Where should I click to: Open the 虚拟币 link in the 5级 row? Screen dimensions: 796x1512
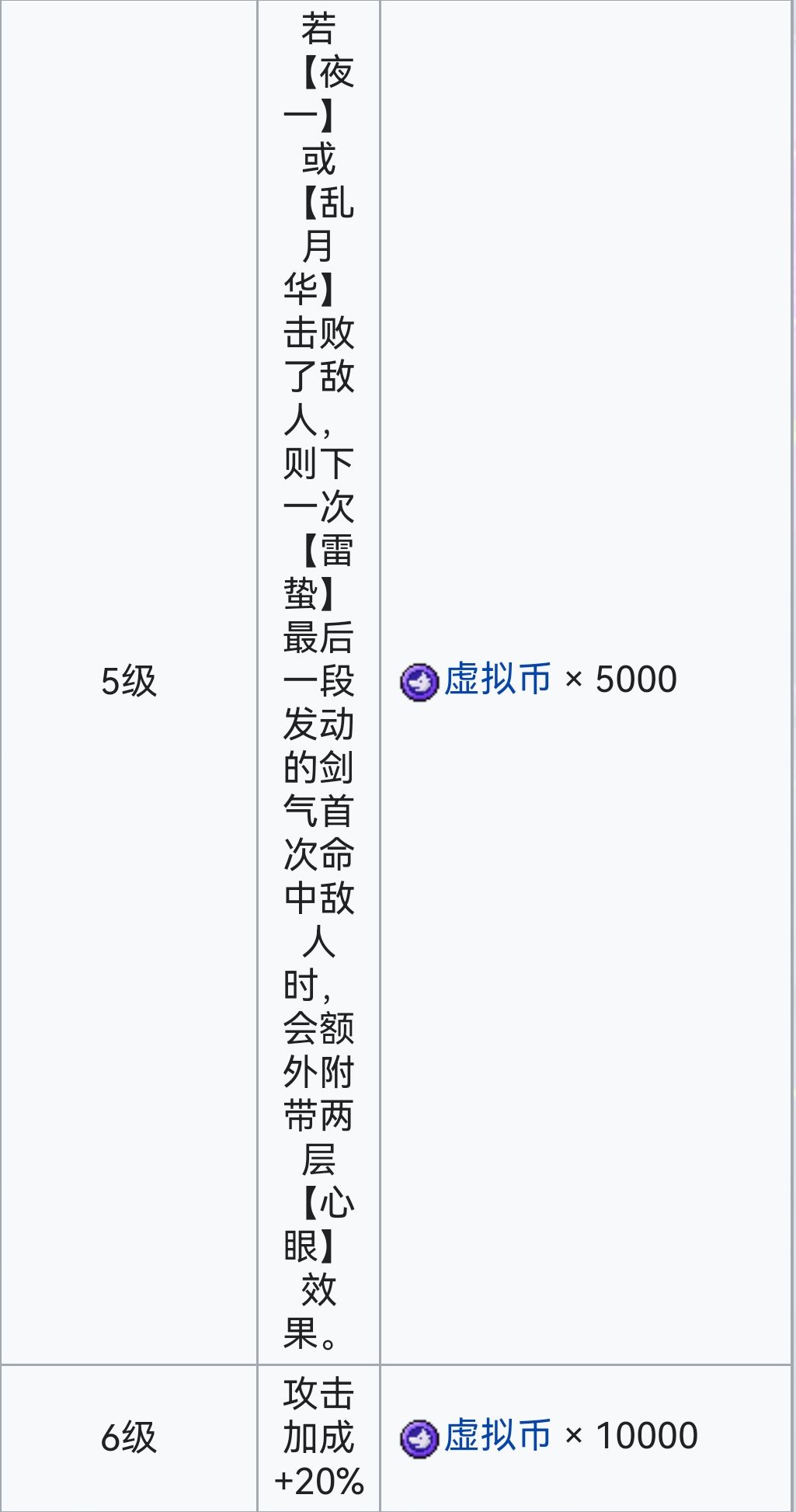(x=497, y=680)
